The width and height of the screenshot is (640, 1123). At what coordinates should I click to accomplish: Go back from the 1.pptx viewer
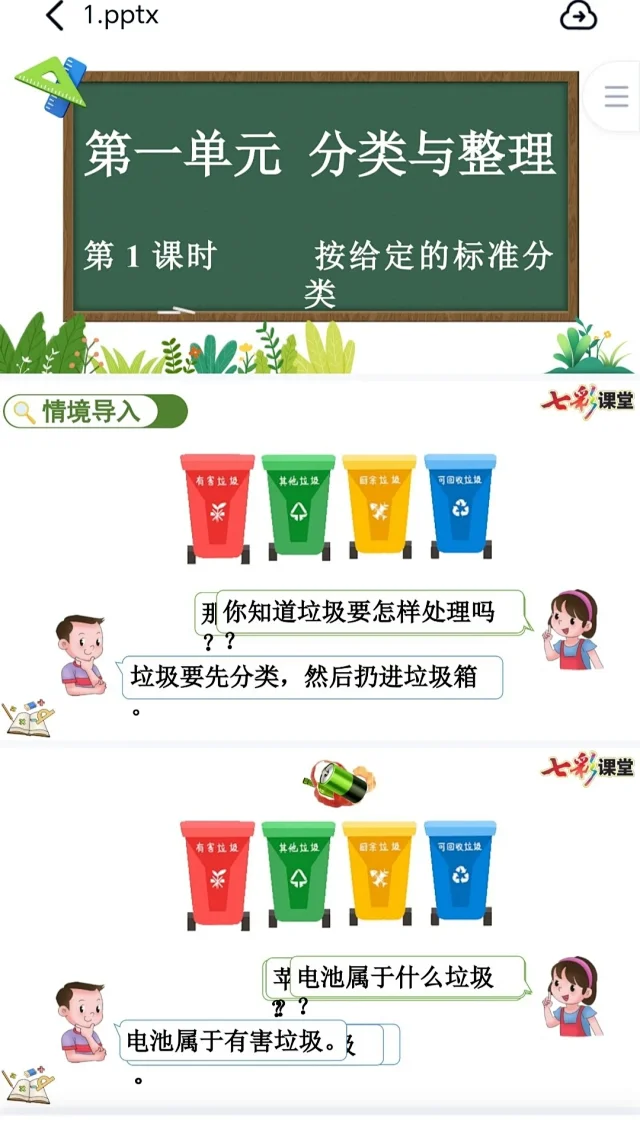pyautogui.click(x=54, y=16)
